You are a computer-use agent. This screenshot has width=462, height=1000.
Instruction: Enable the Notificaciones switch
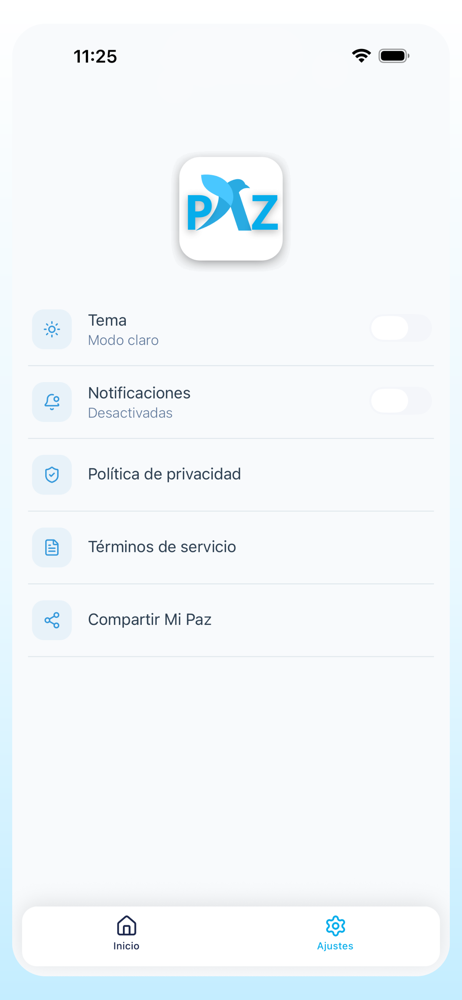coord(401,401)
